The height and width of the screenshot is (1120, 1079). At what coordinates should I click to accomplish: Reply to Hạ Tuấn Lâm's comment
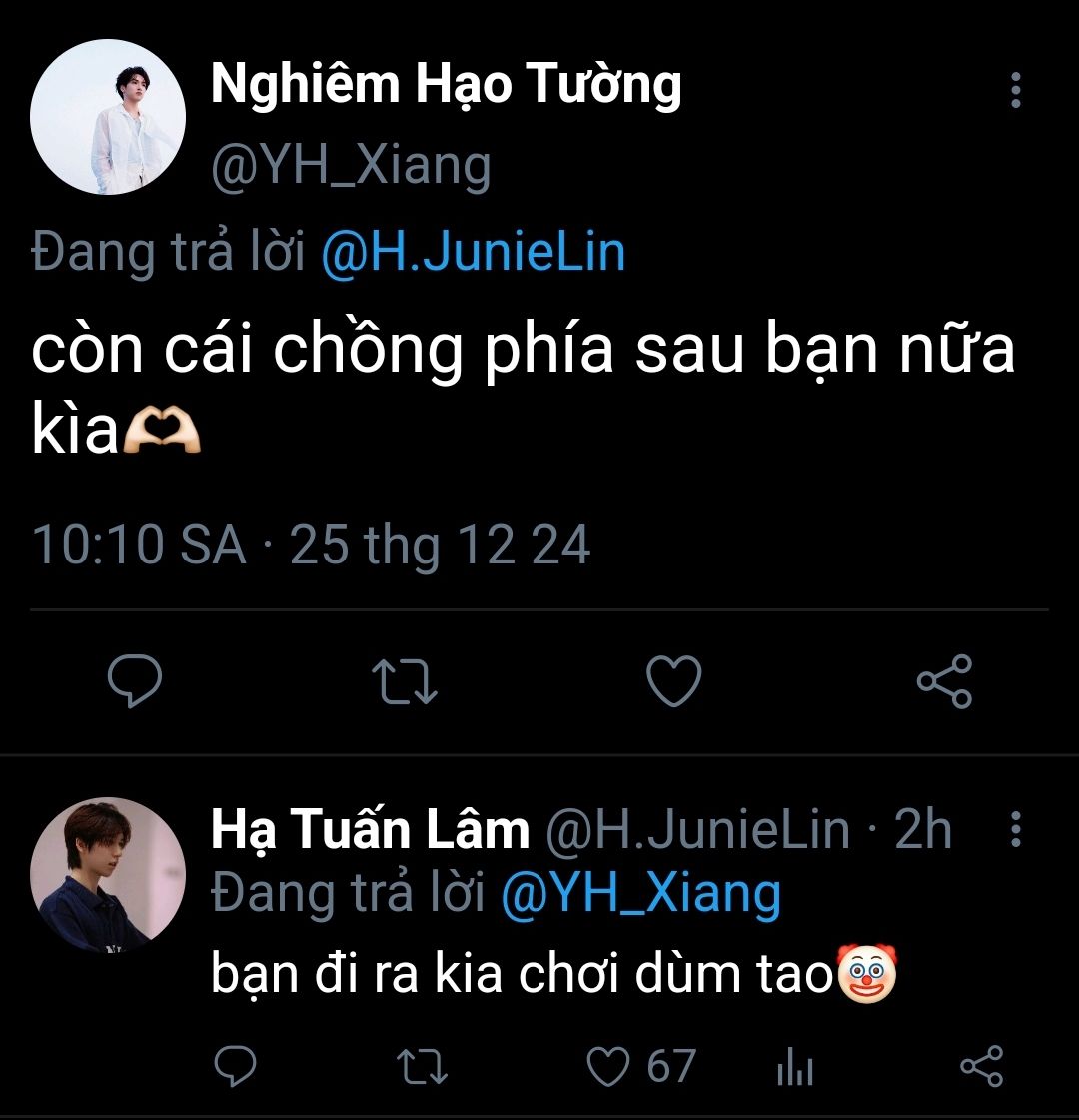(236, 1067)
